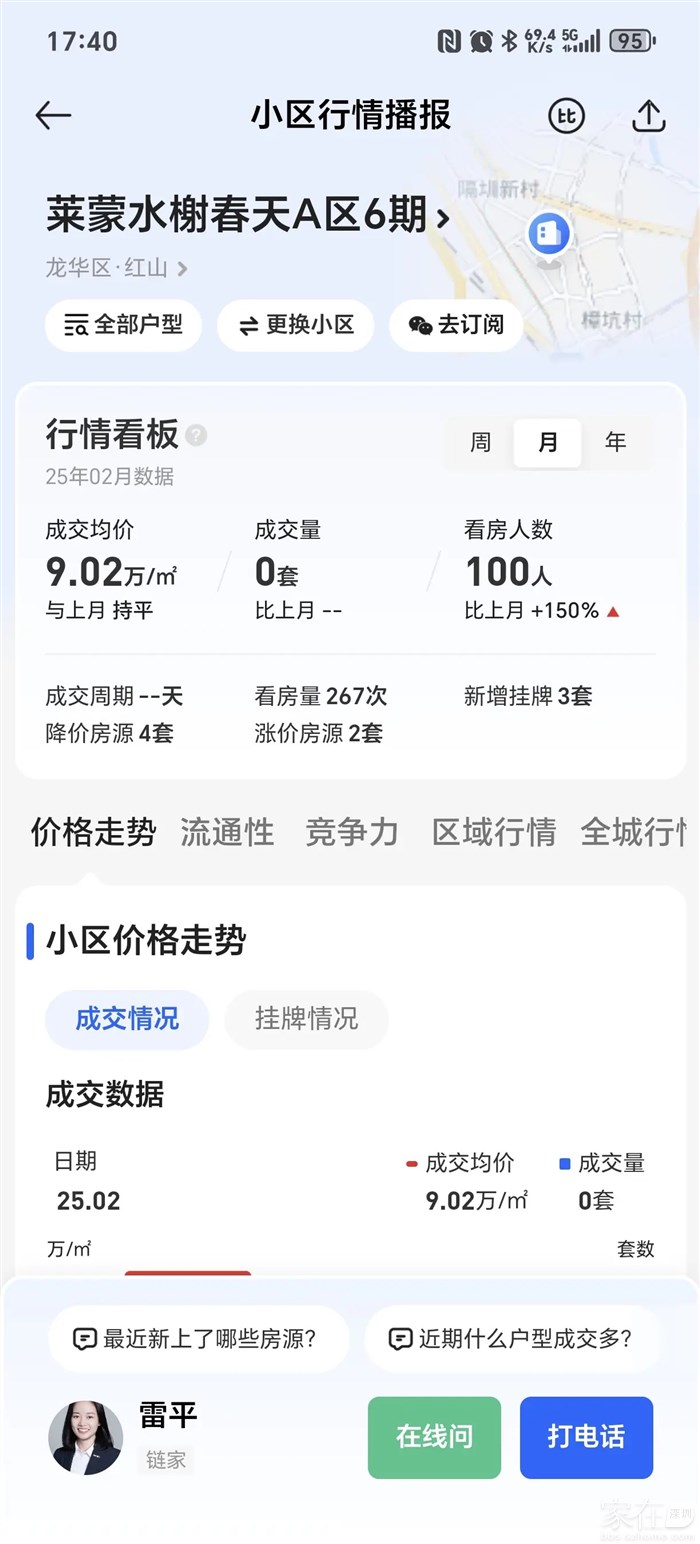Select the 月 period option
Image resolution: width=700 pixels, height=1544 pixels.
pos(548,442)
